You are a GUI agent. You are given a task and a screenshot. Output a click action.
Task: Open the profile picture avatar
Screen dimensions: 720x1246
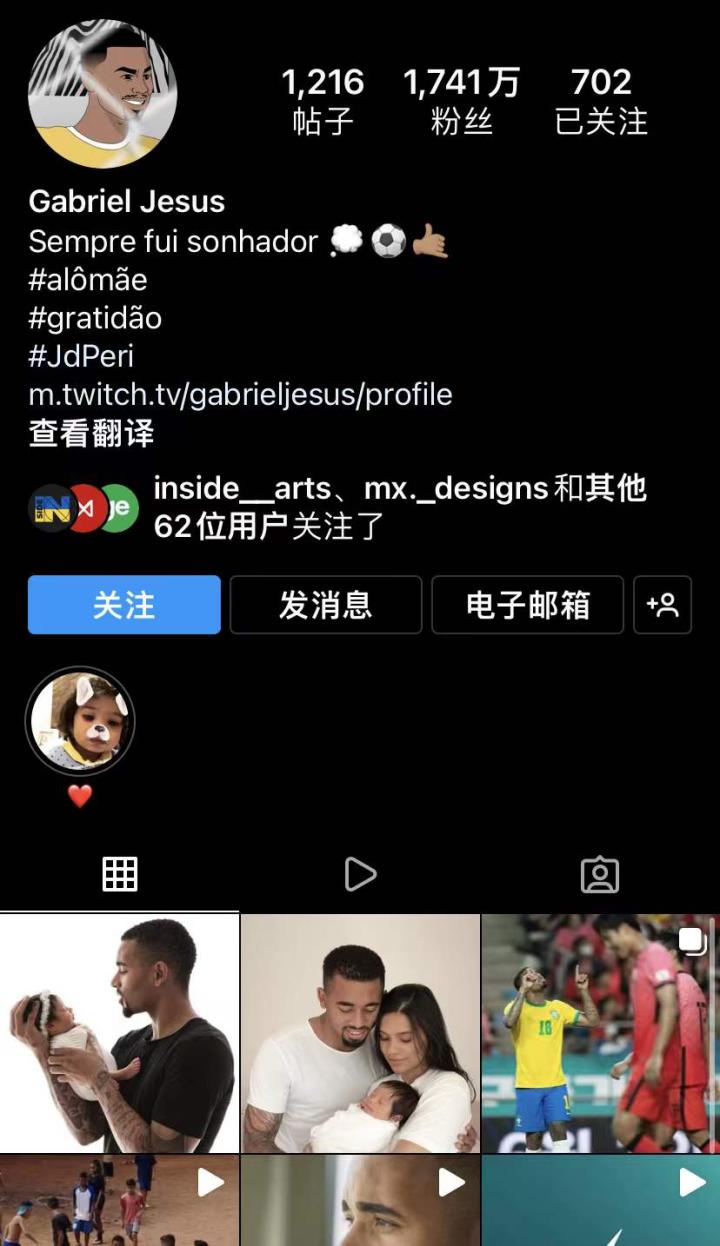point(103,94)
